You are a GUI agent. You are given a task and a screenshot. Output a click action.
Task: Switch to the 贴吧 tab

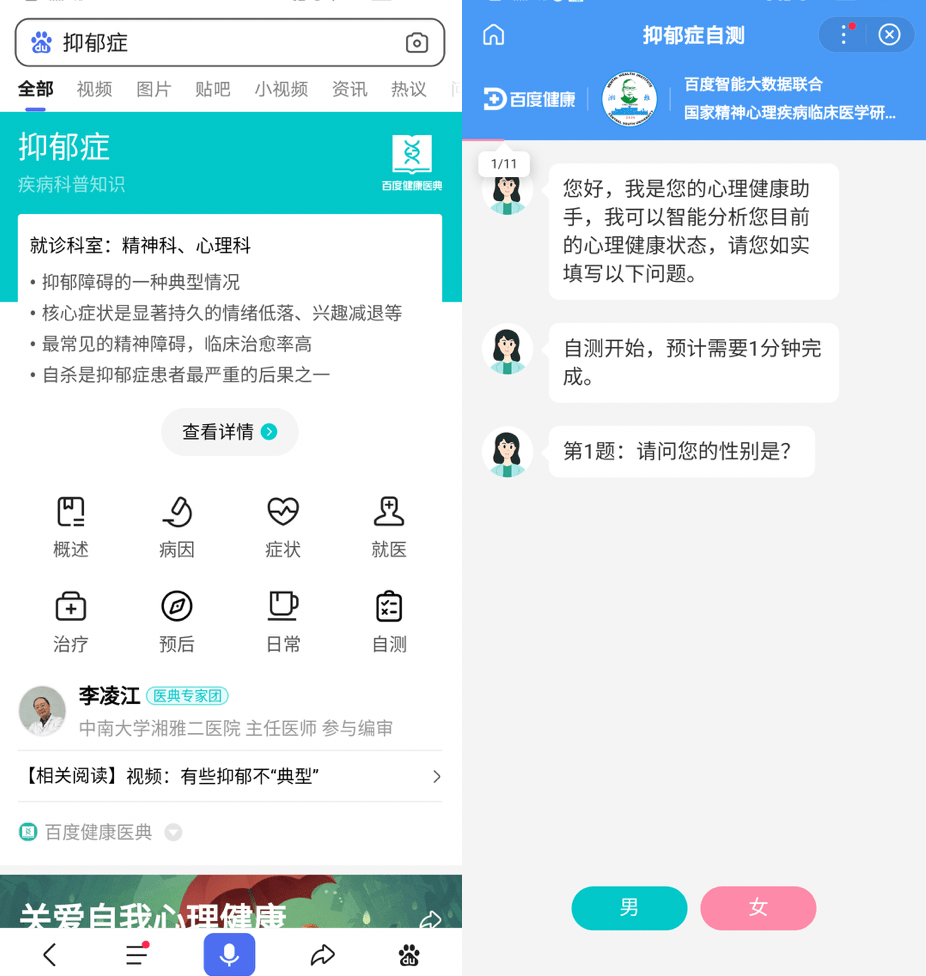tap(213, 89)
